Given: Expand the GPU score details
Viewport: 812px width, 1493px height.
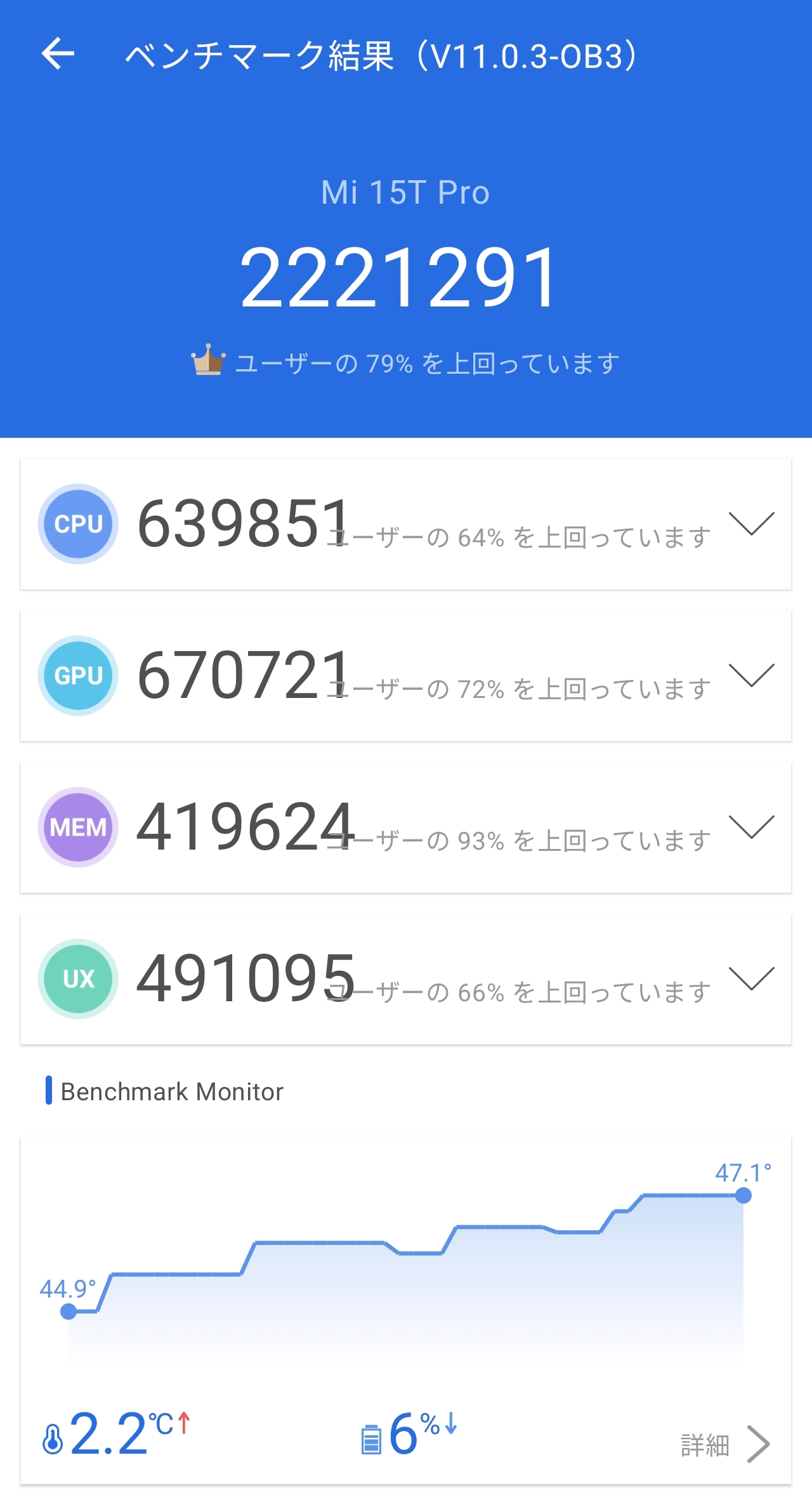Looking at the screenshot, I should tap(751, 676).
